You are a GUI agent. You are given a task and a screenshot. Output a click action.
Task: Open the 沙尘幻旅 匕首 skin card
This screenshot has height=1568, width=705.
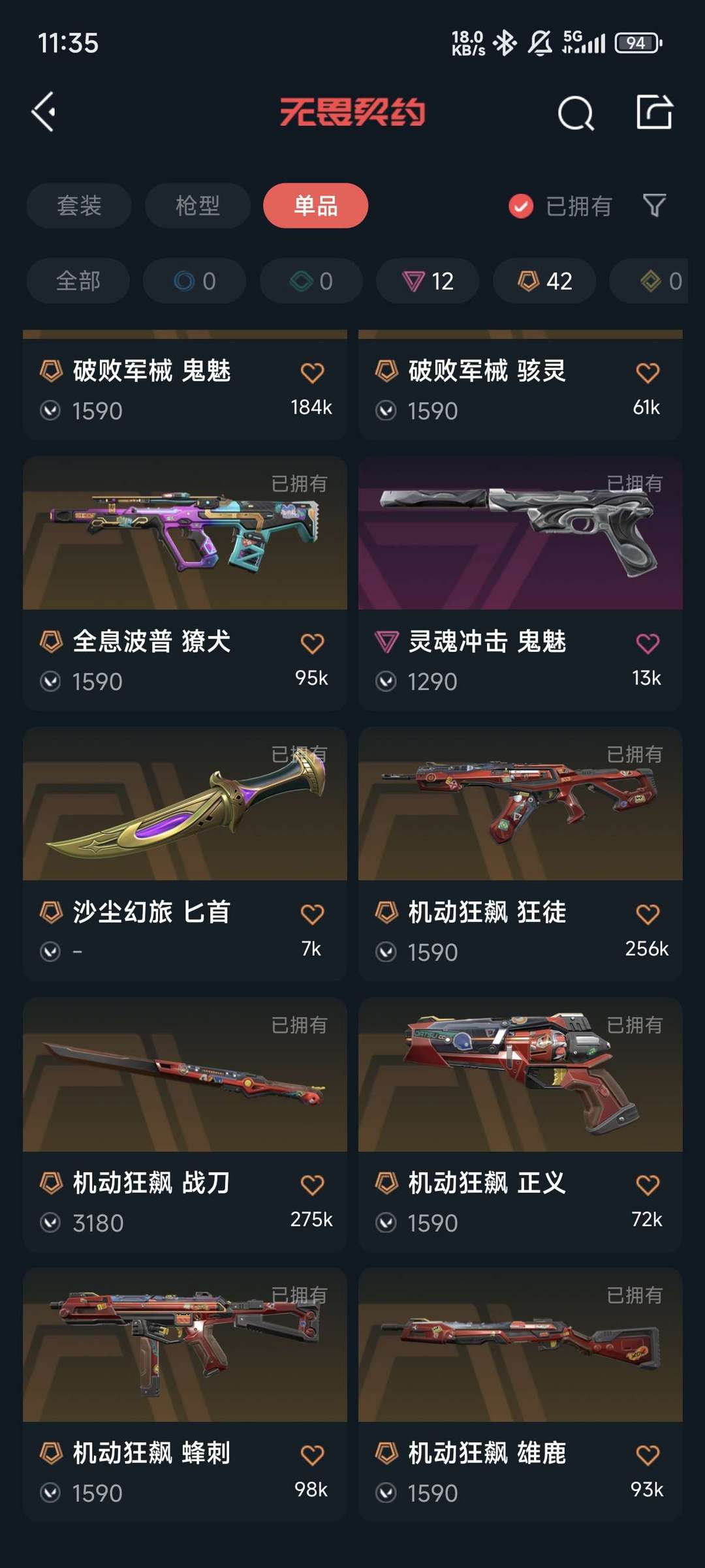185,854
